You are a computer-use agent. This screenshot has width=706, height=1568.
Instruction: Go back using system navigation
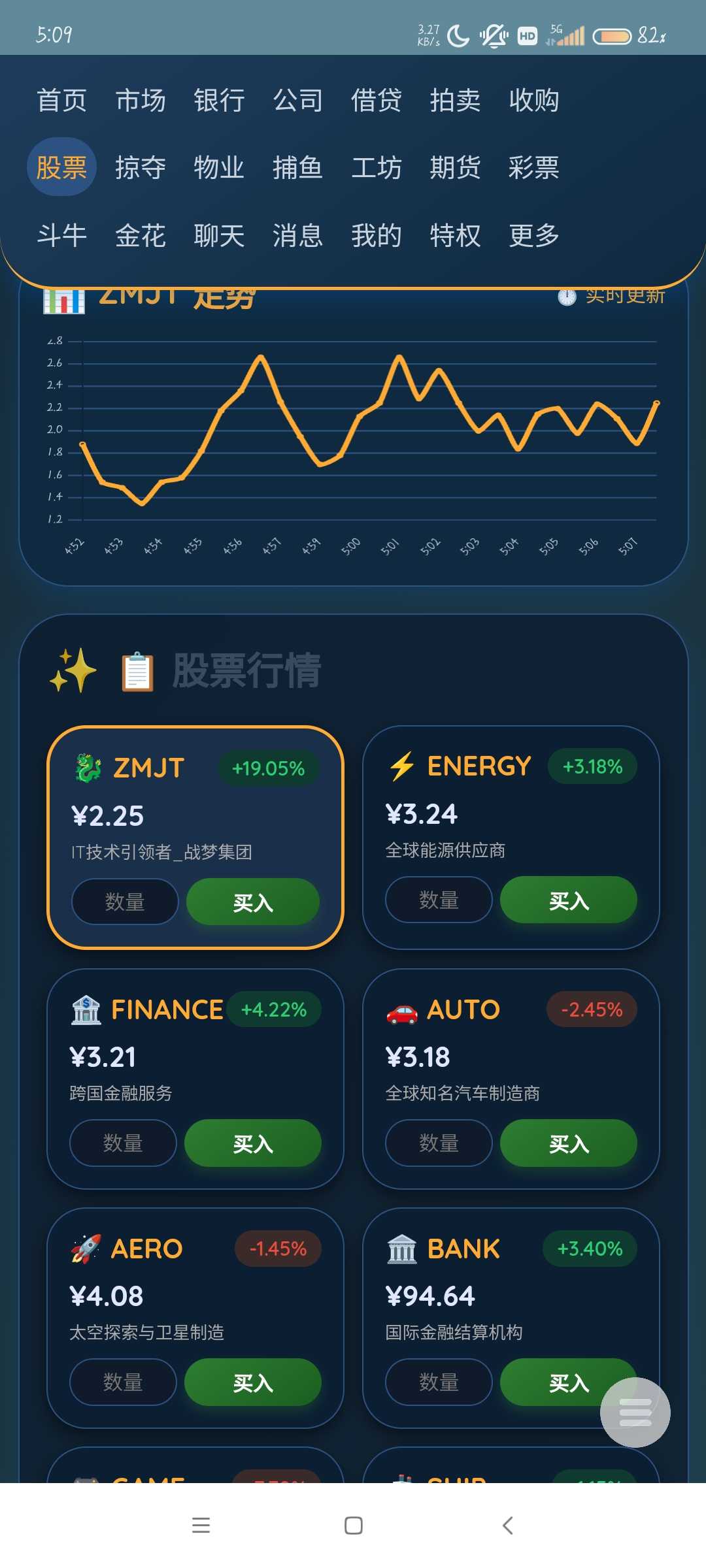507,1526
